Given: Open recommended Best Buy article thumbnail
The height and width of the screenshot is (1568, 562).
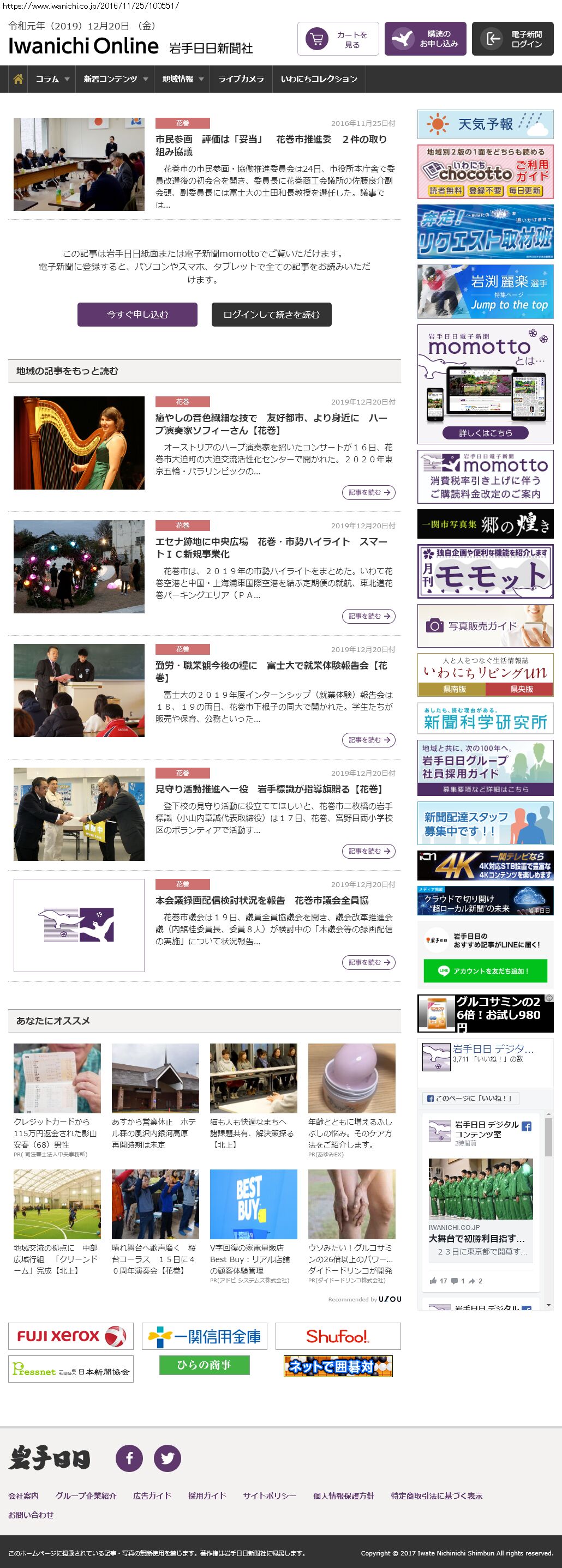Looking at the screenshot, I should click(253, 1203).
